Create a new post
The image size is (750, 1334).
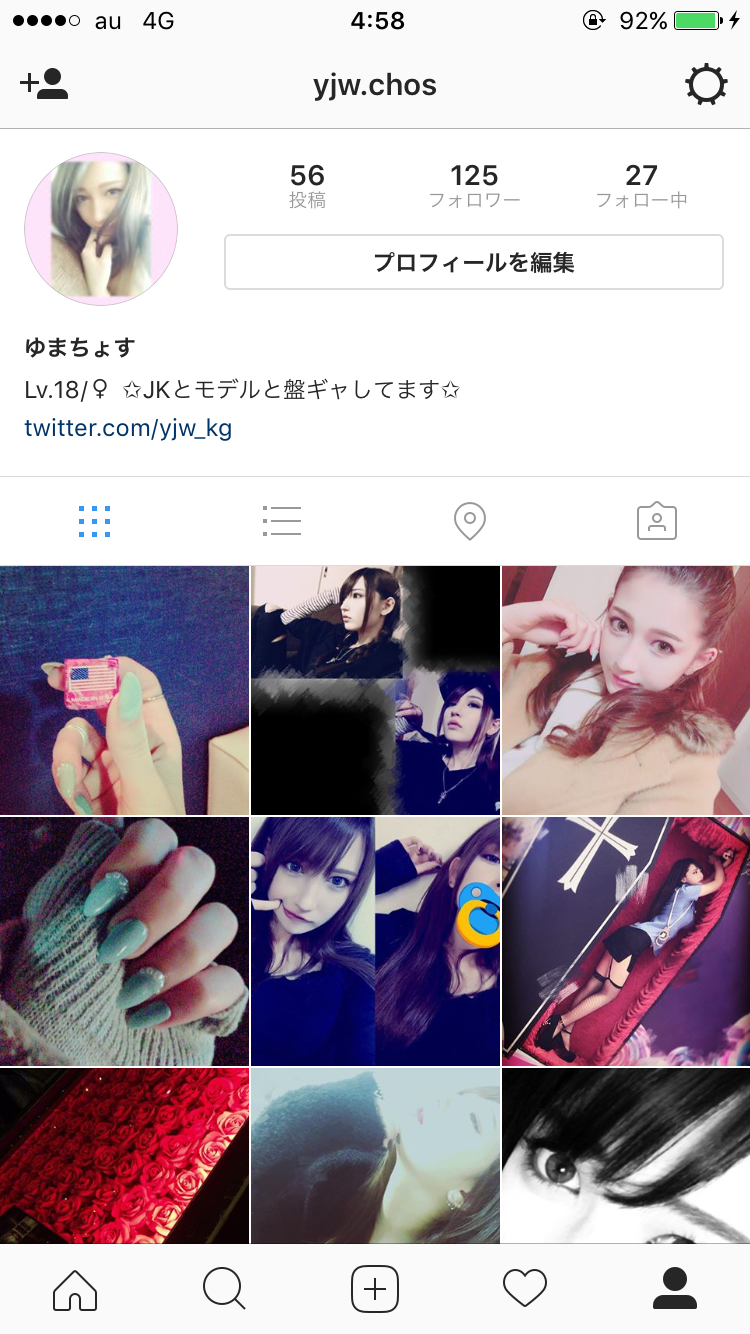(375, 1289)
